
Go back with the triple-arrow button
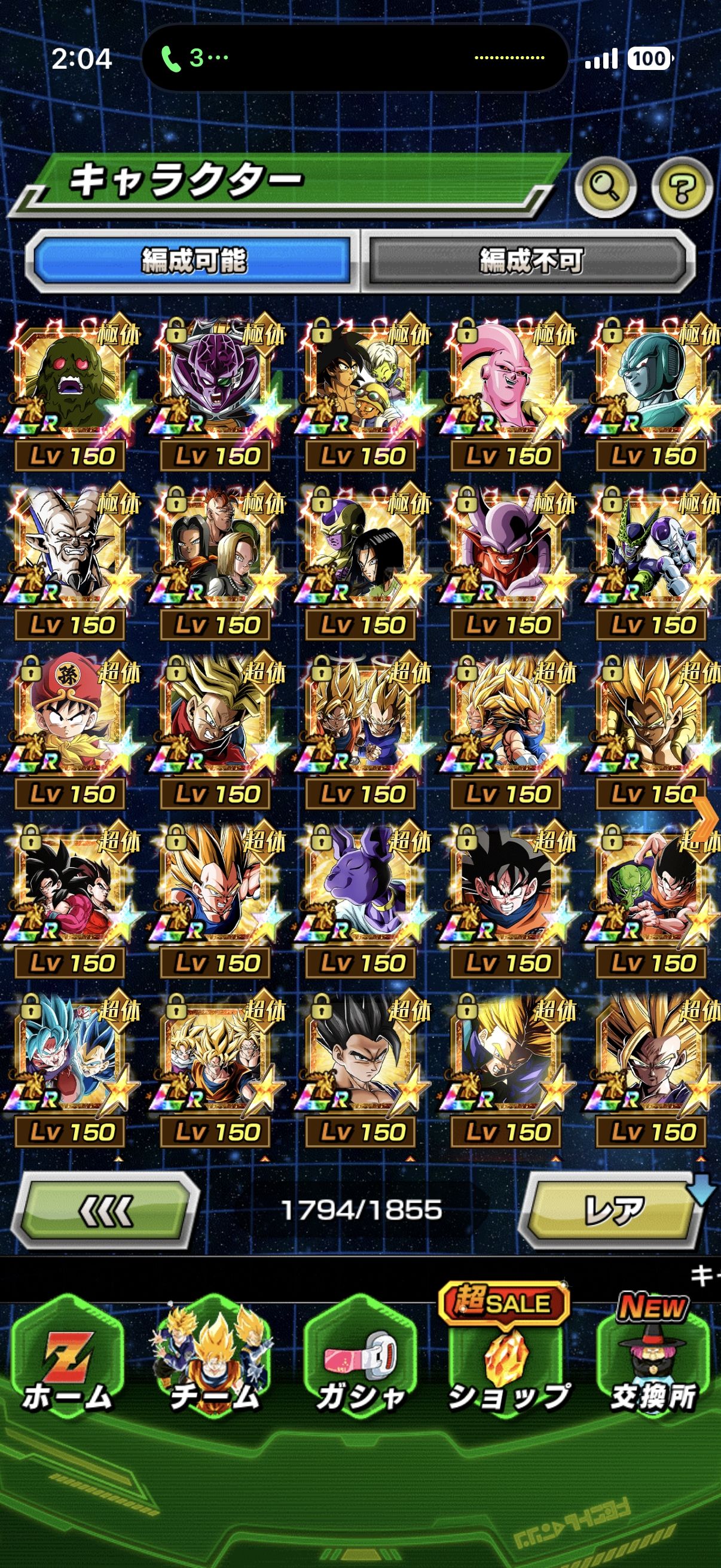pyautogui.click(x=106, y=1209)
